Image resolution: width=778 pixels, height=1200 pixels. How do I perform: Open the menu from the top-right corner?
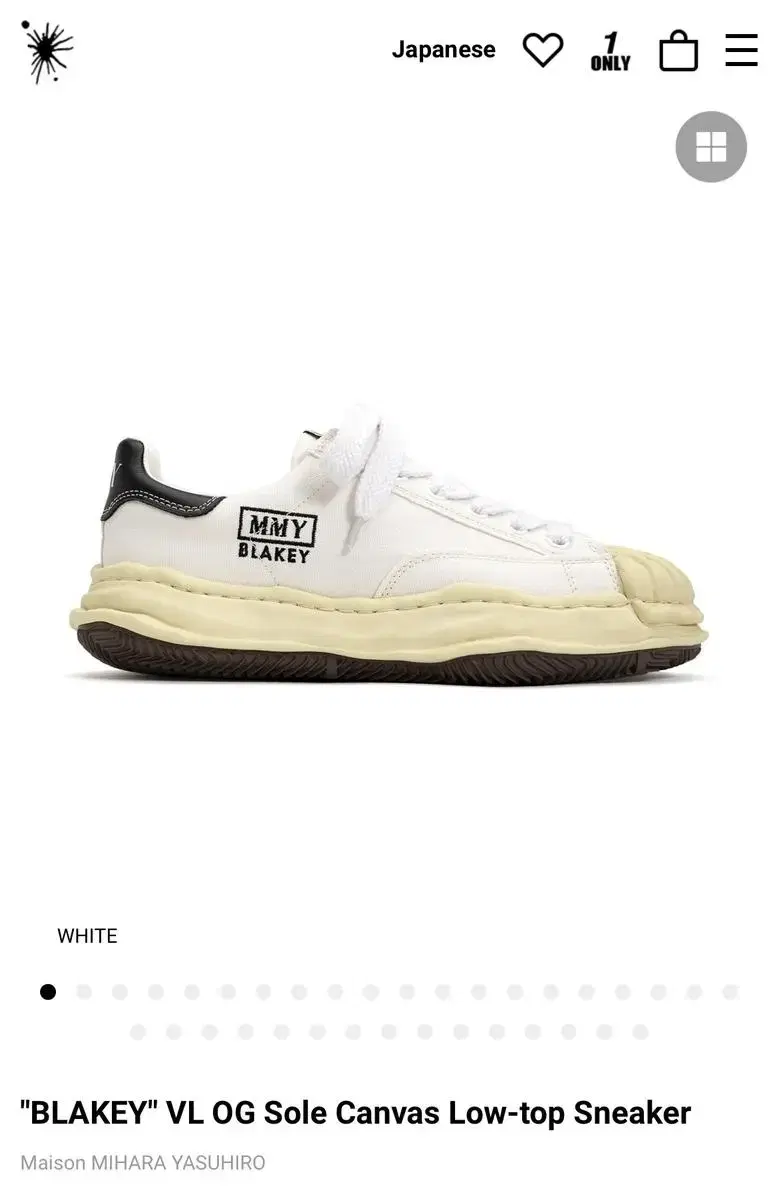click(740, 50)
